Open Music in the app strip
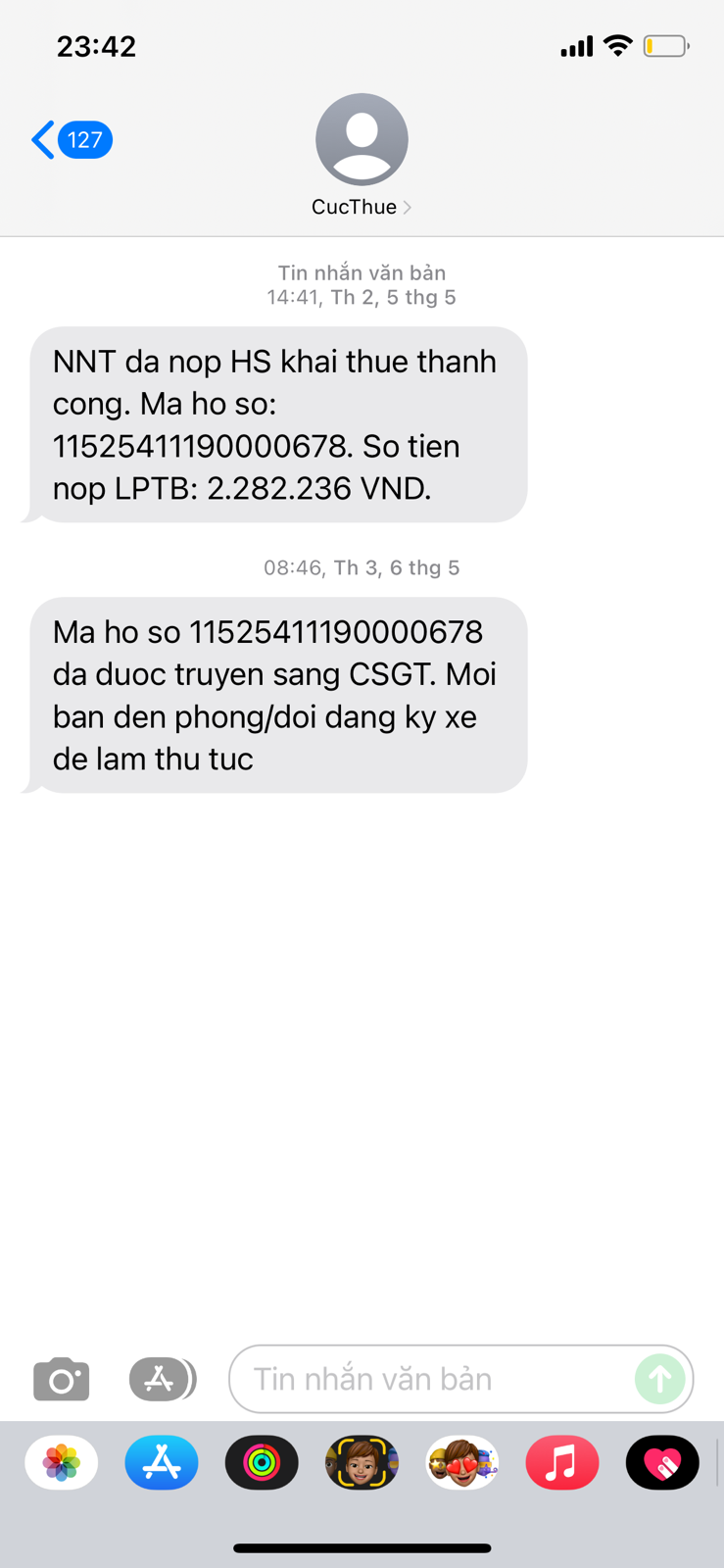 (x=562, y=1462)
